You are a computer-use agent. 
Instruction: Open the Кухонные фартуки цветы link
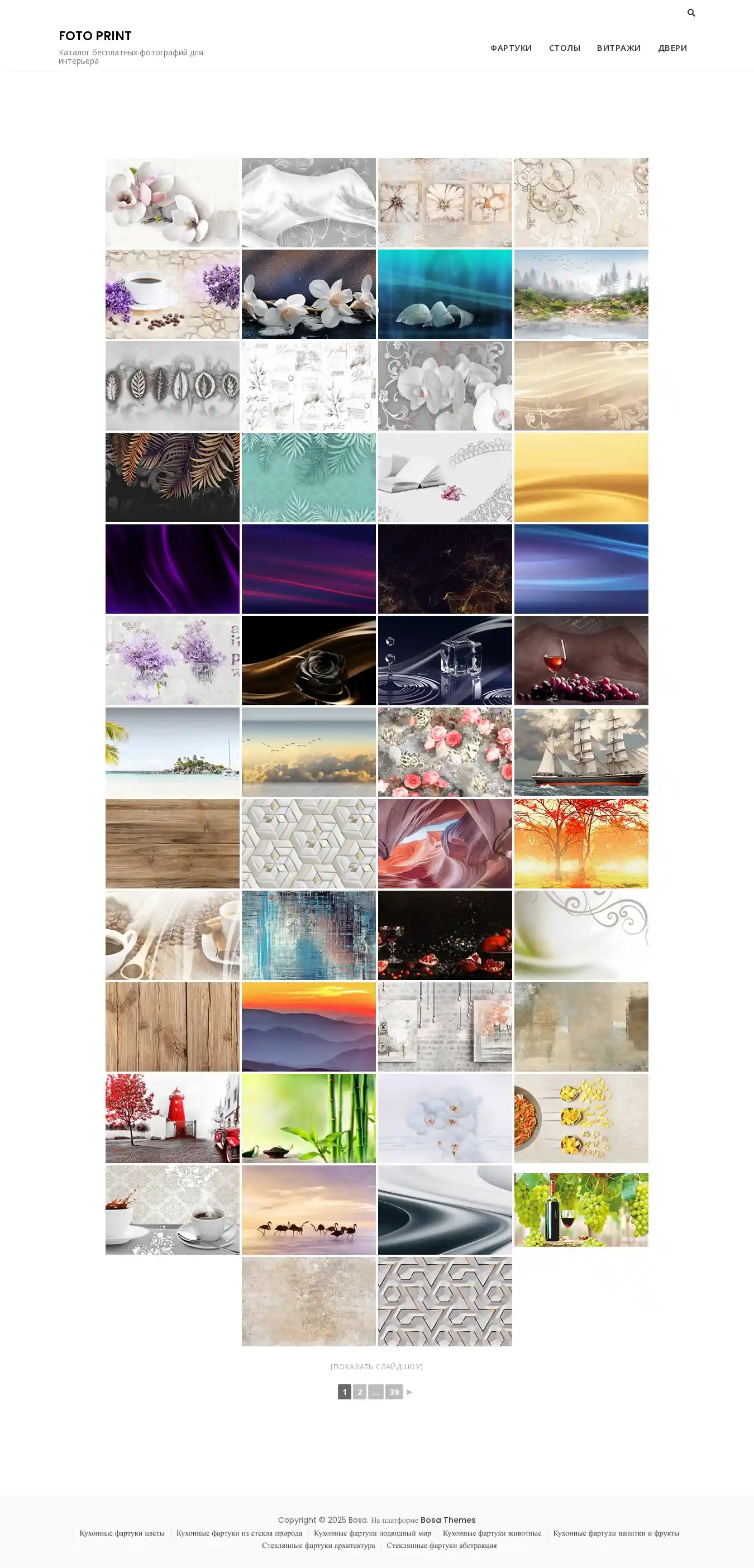point(122,1533)
